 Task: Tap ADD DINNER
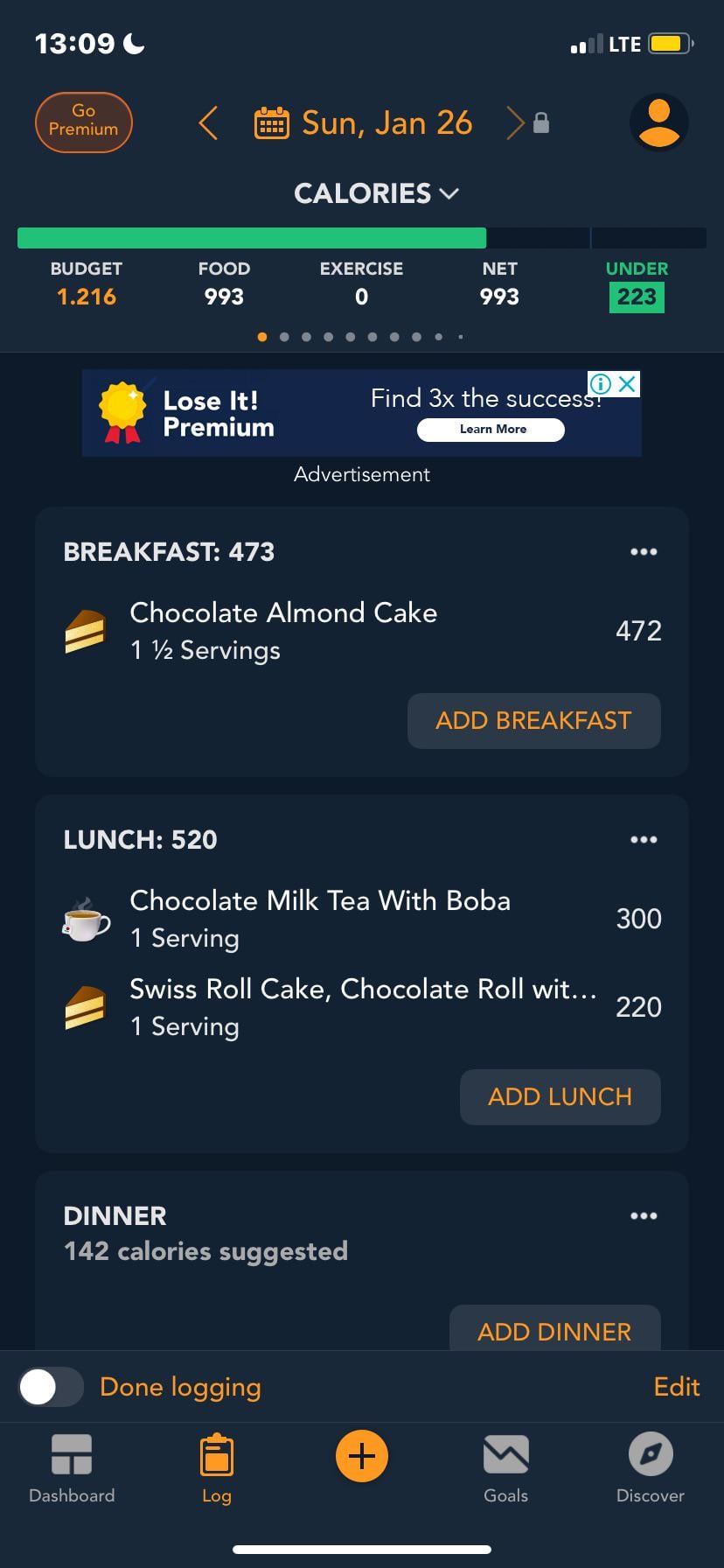[554, 1329]
